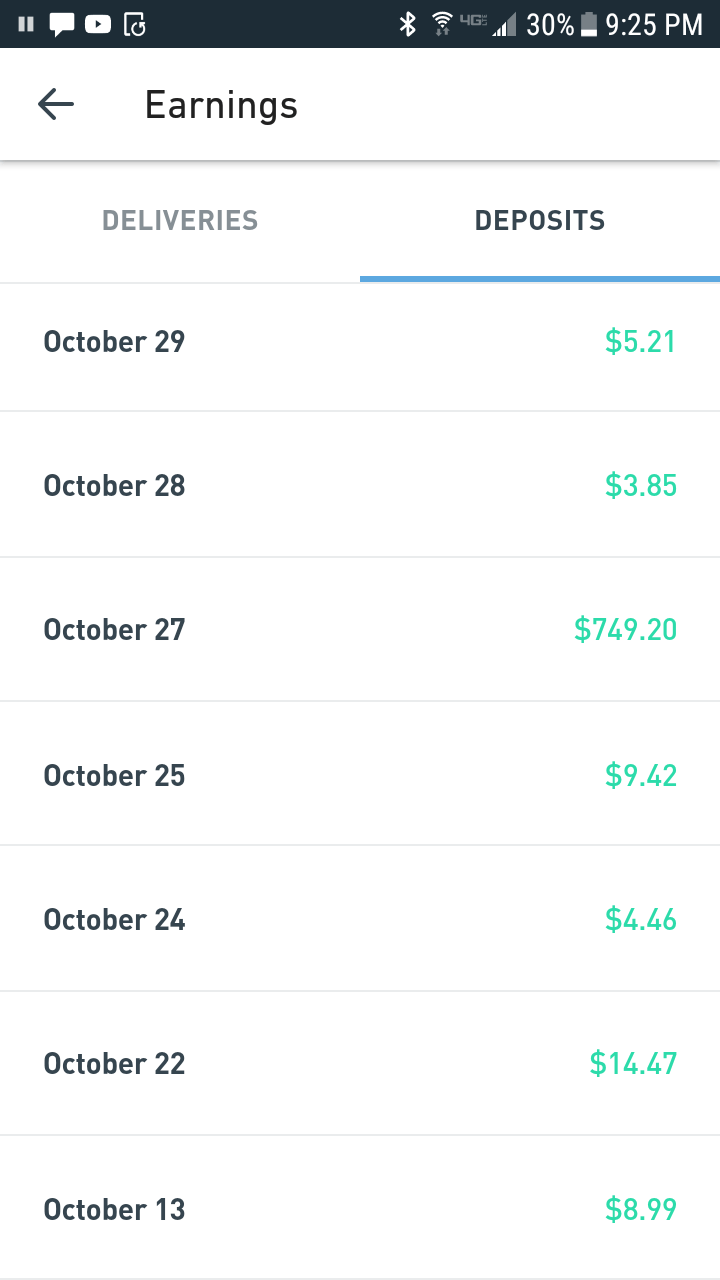Tap the screen refresh icon in status bar
Image resolution: width=720 pixels, height=1280 pixels.
click(x=134, y=24)
